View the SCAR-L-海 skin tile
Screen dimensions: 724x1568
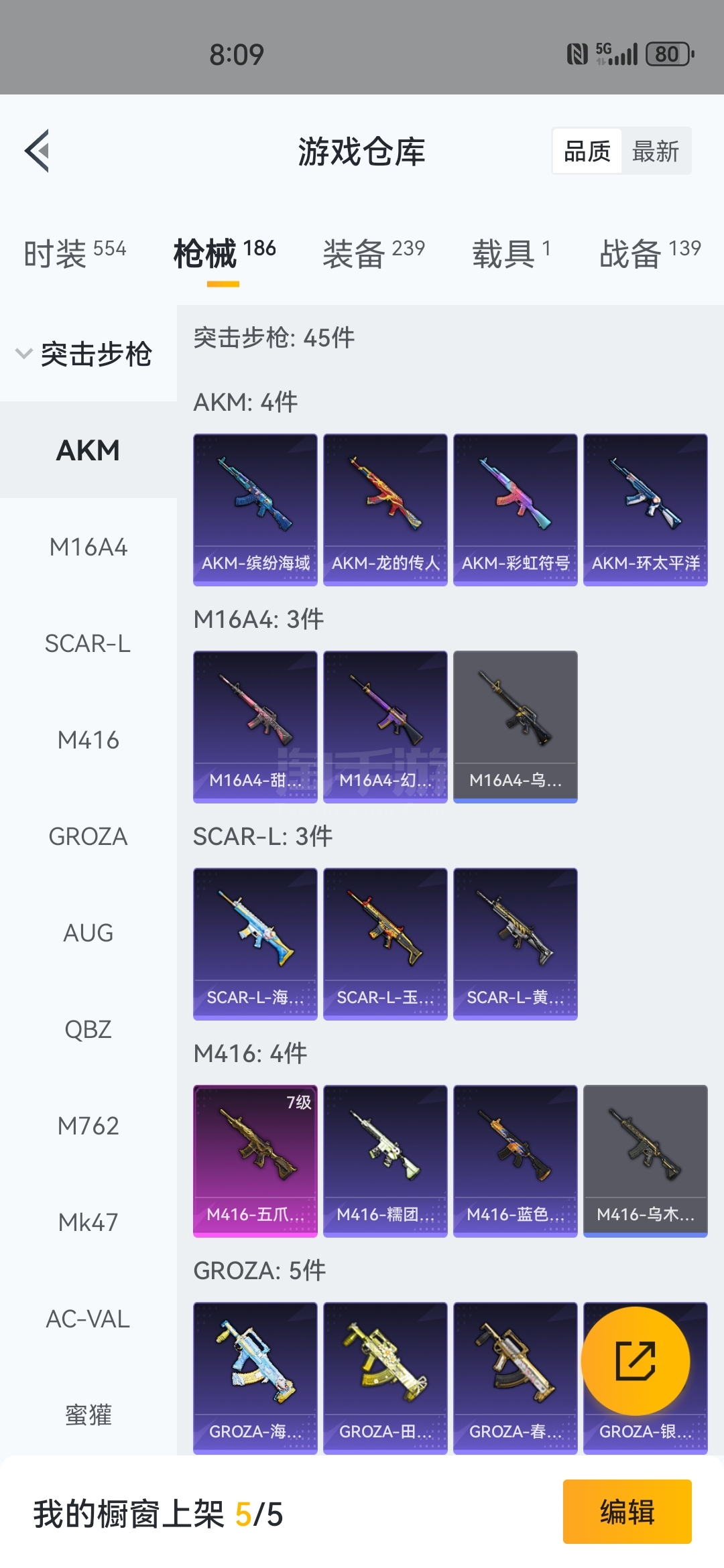pos(255,944)
